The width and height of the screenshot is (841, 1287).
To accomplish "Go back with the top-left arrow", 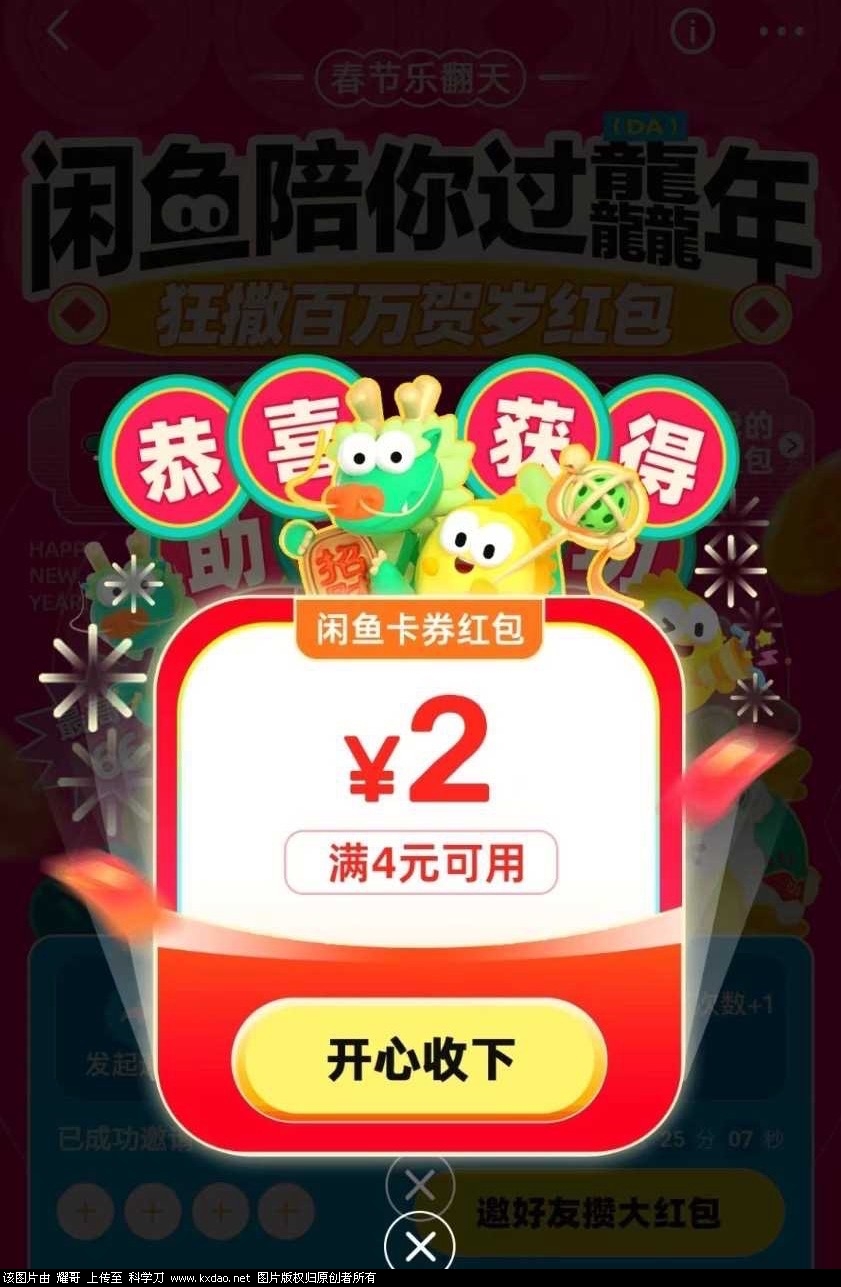I will coord(58,32).
